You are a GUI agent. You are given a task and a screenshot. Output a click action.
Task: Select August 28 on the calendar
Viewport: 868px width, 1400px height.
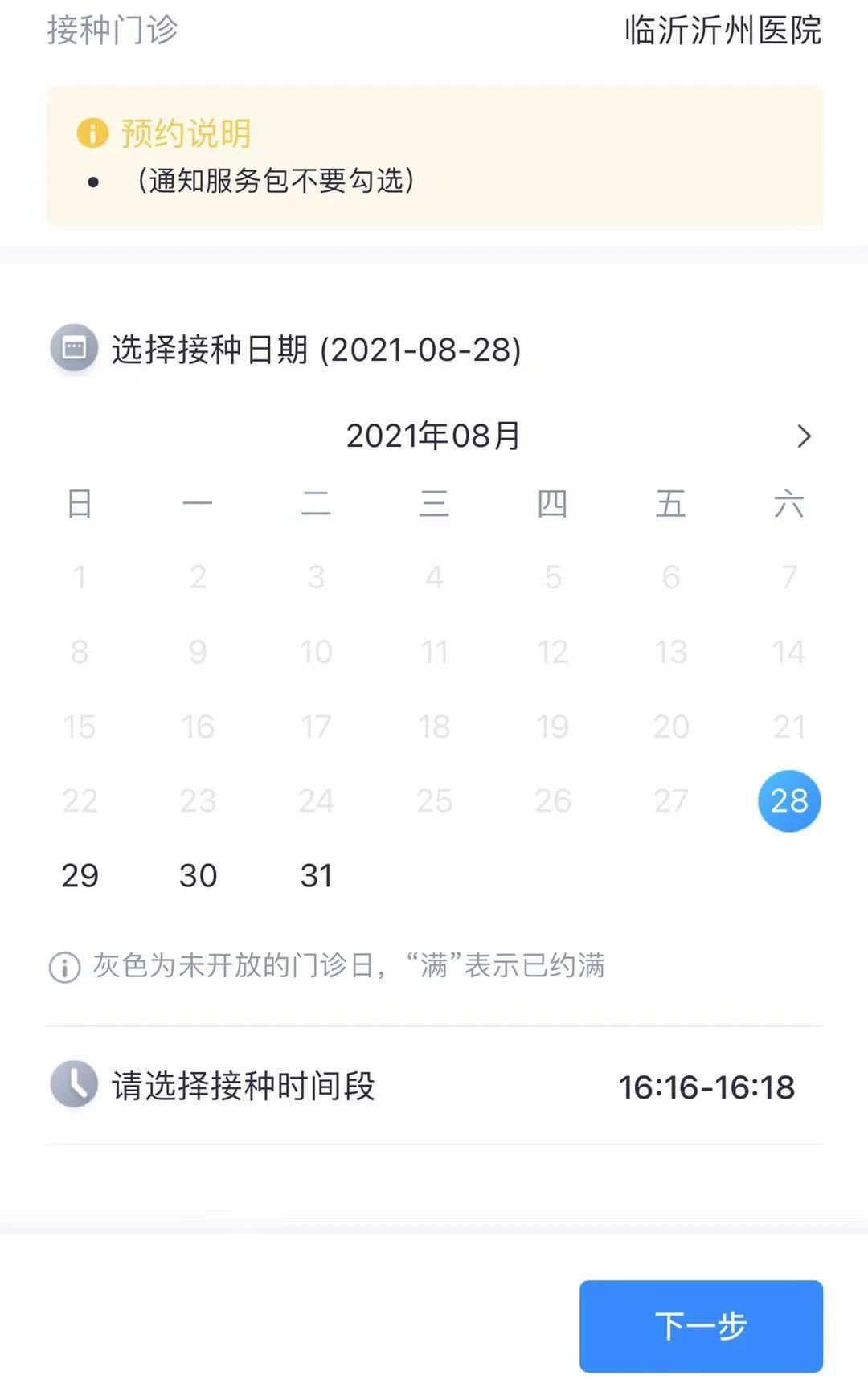pyautogui.click(x=788, y=800)
